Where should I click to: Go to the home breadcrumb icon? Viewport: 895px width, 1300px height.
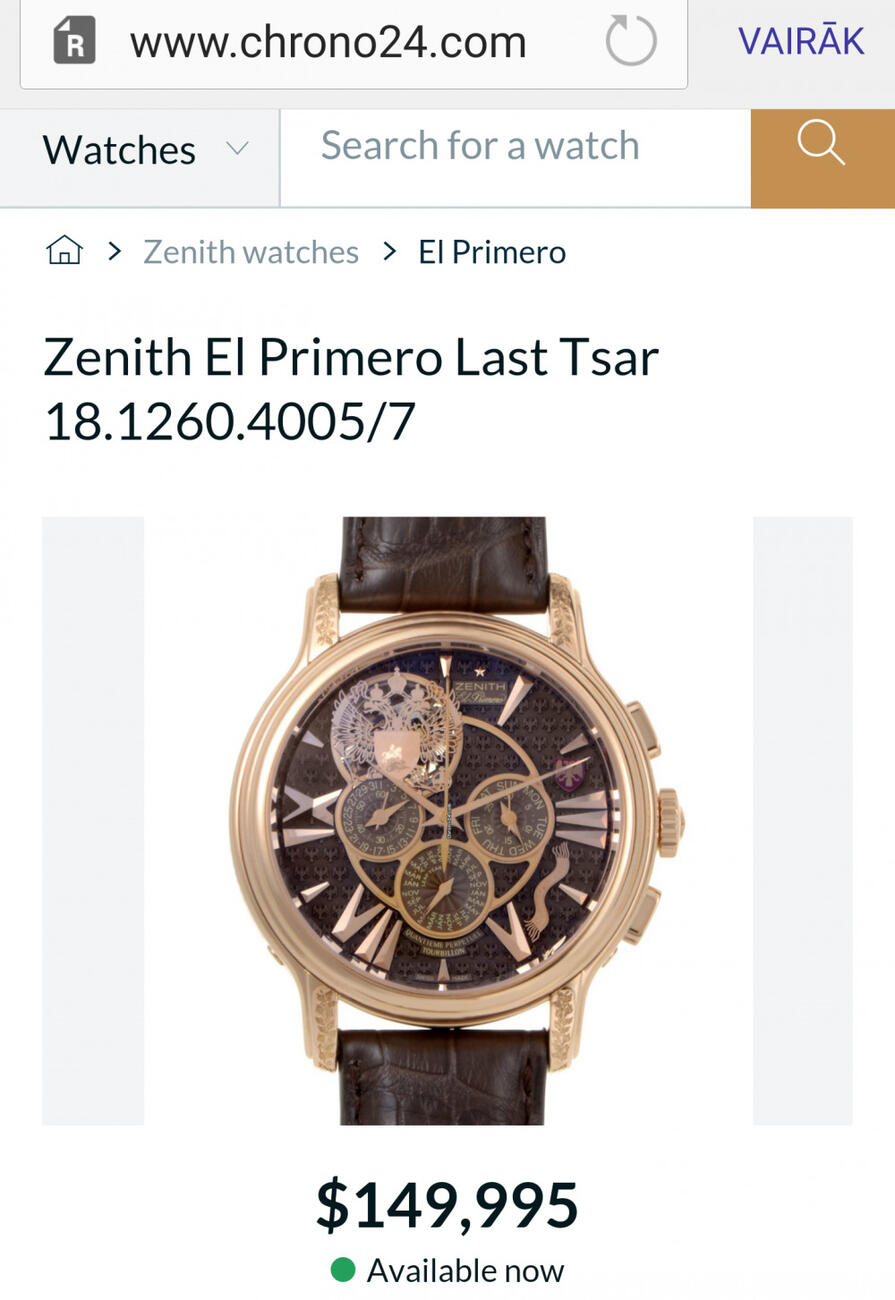64,252
